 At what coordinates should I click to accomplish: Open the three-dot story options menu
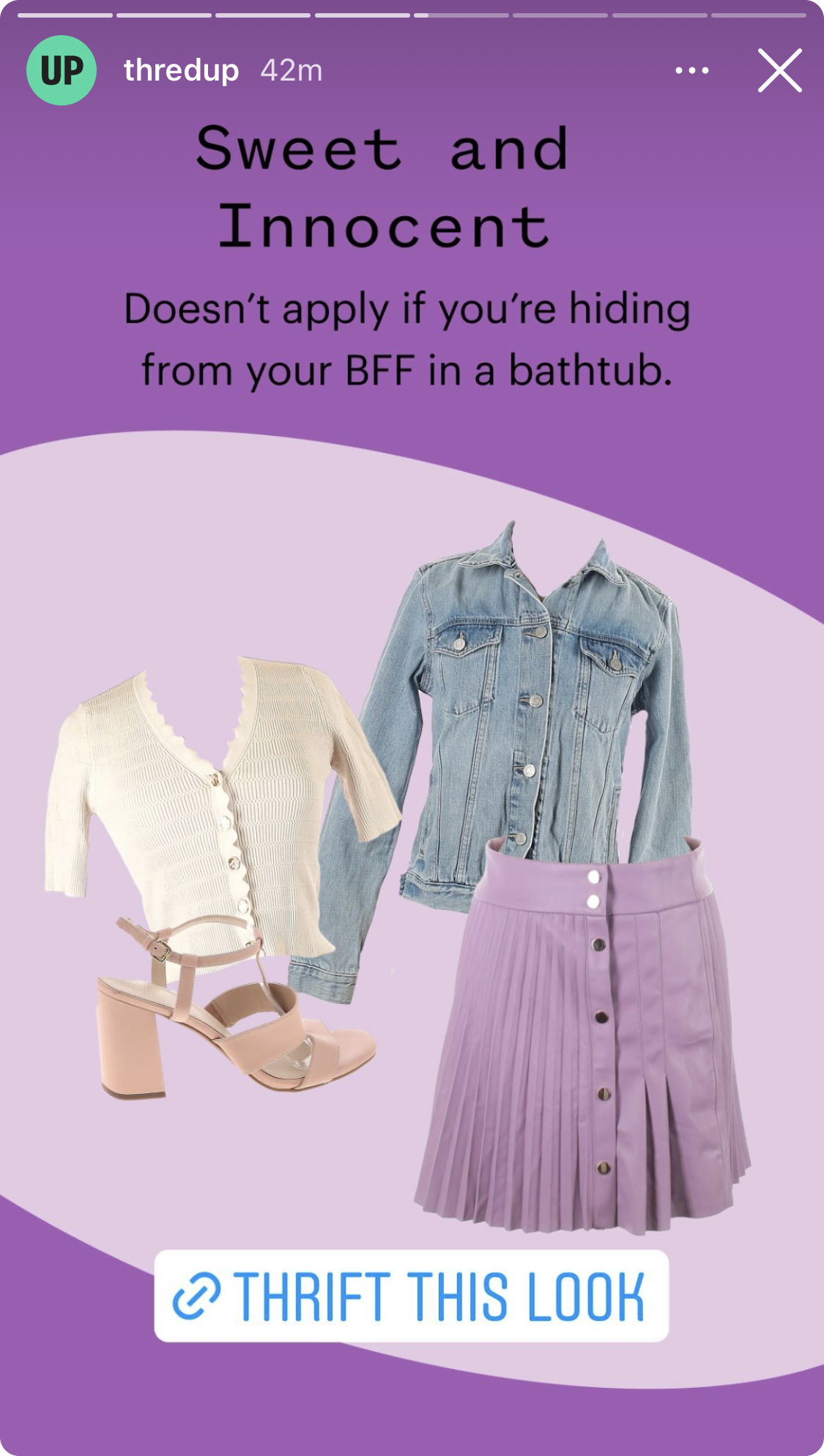[691, 70]
